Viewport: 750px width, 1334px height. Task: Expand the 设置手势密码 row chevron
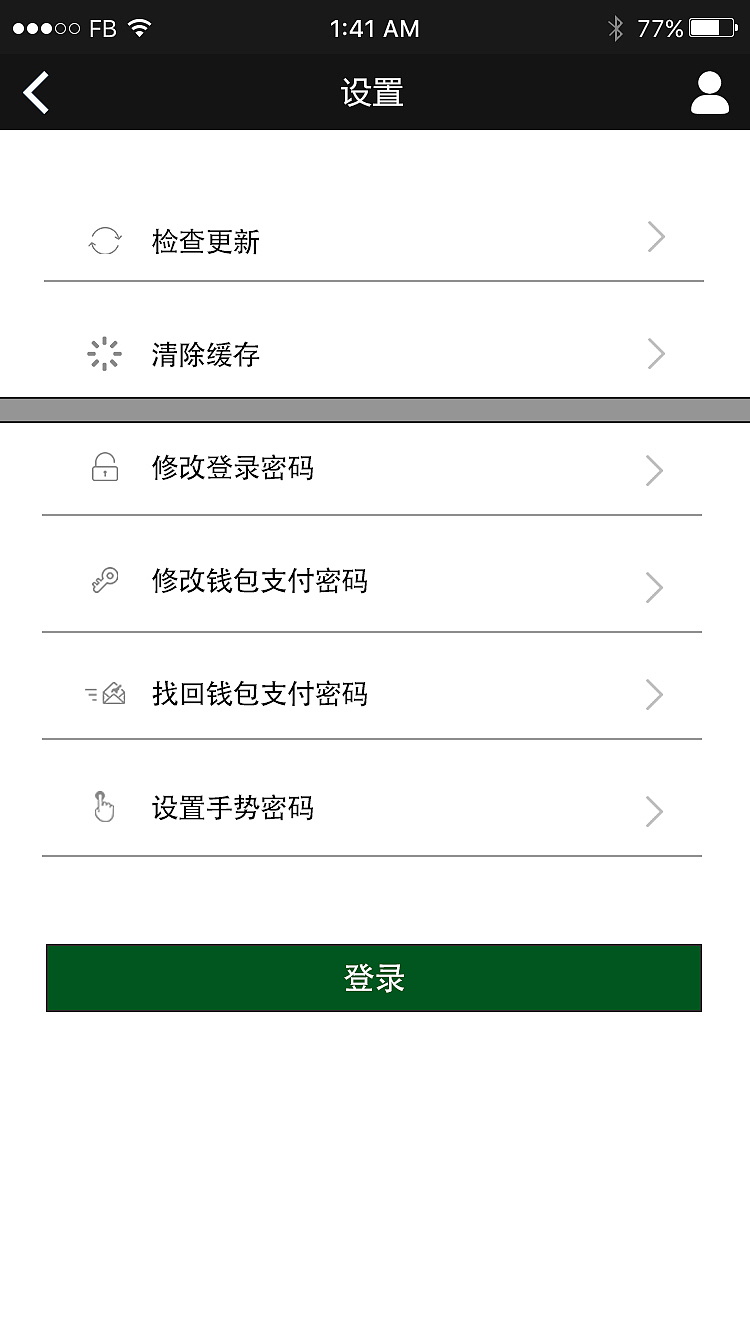click(x=654, y=811)
